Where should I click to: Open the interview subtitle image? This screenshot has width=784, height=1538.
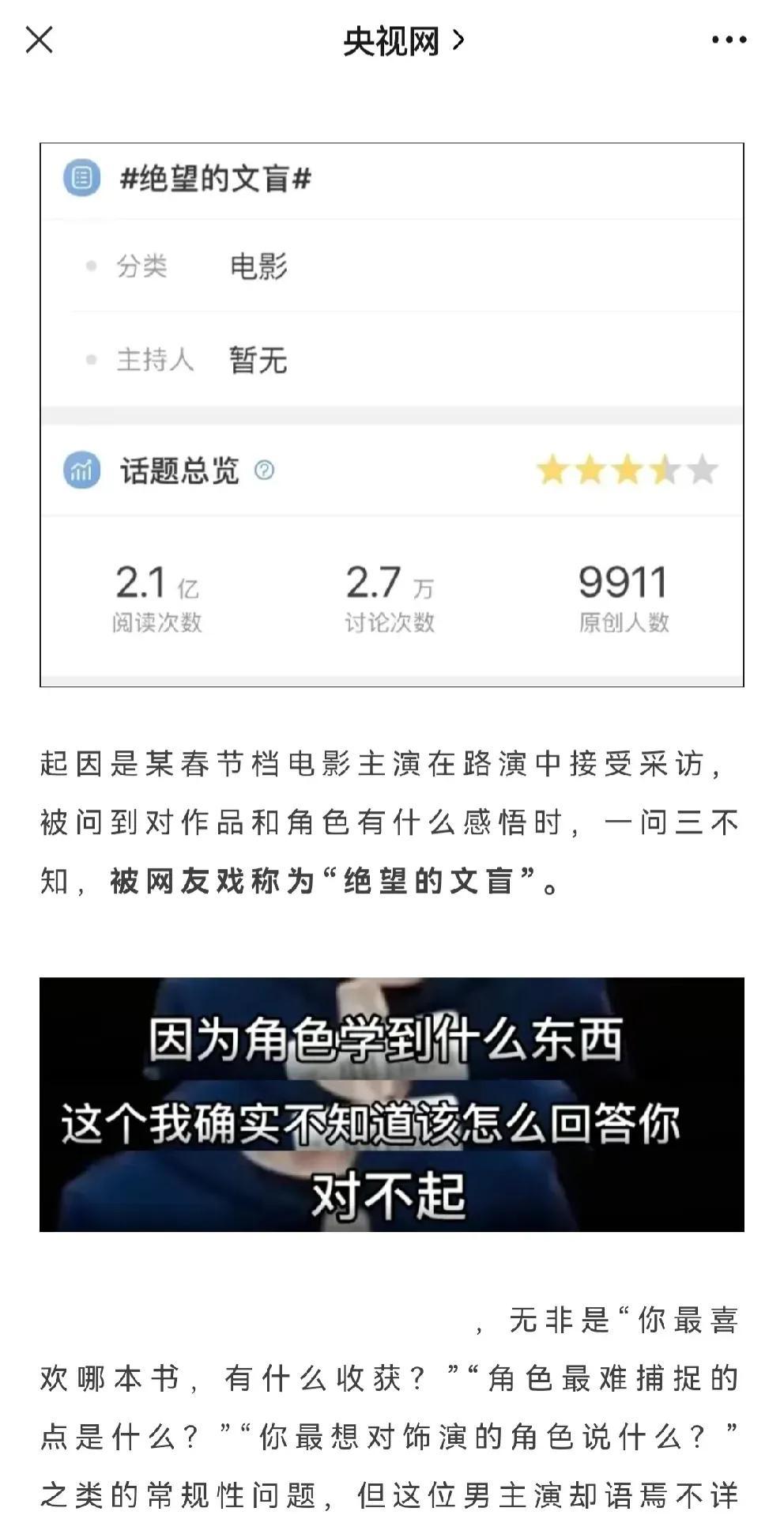392,1104
